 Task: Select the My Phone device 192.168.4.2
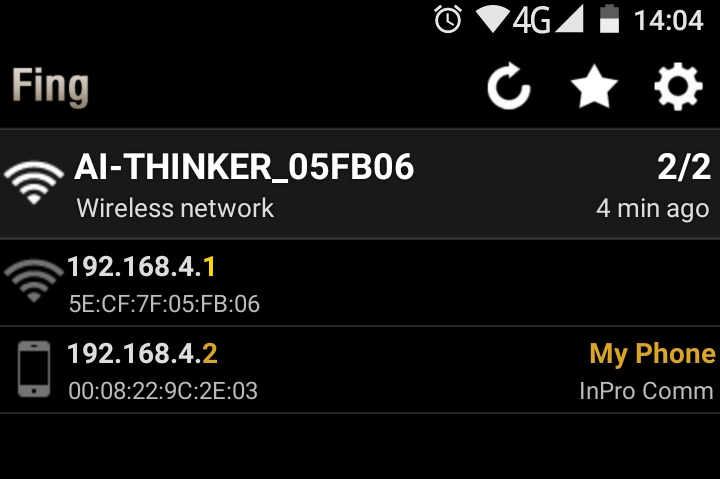click(x=360, y=370)
